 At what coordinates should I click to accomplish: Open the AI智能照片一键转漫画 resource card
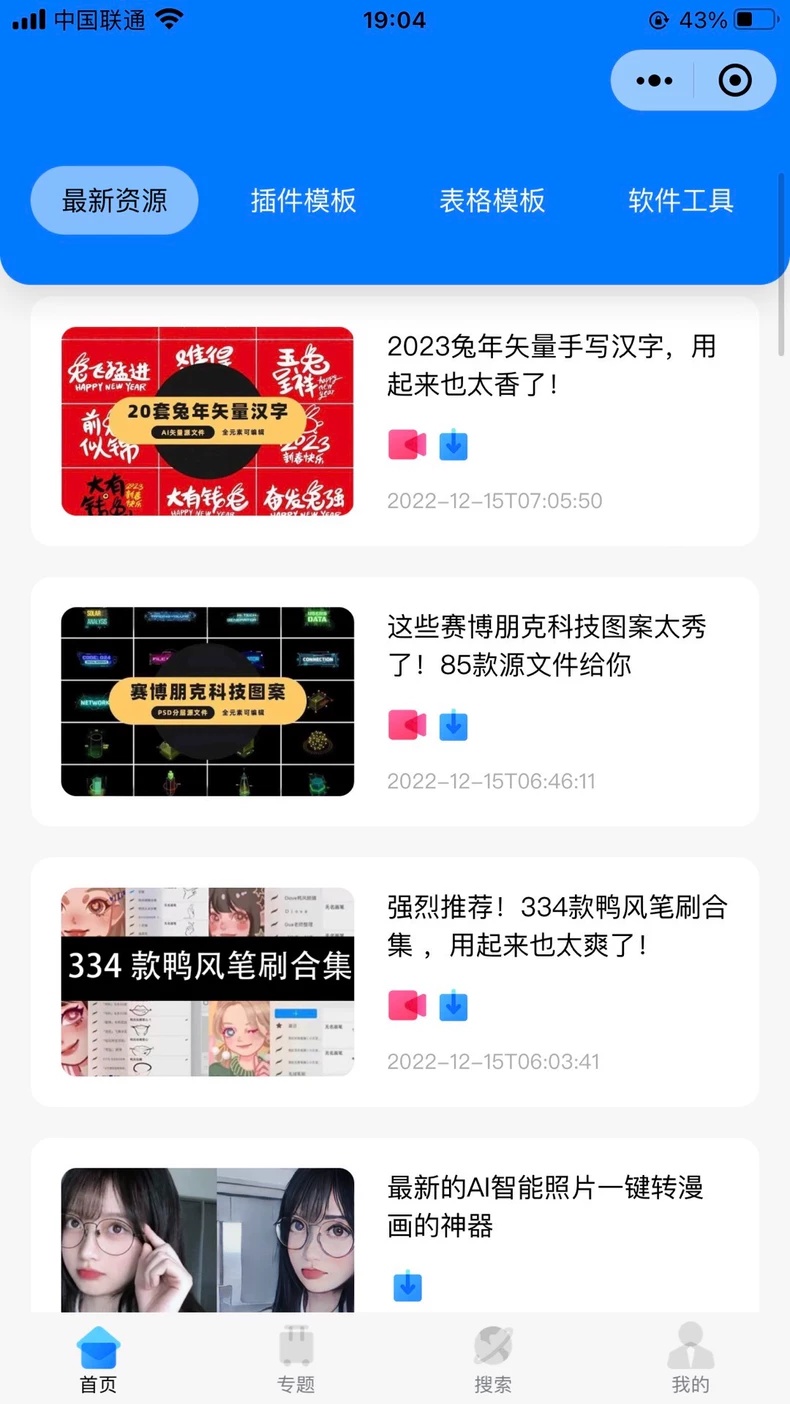(395, 1225)
